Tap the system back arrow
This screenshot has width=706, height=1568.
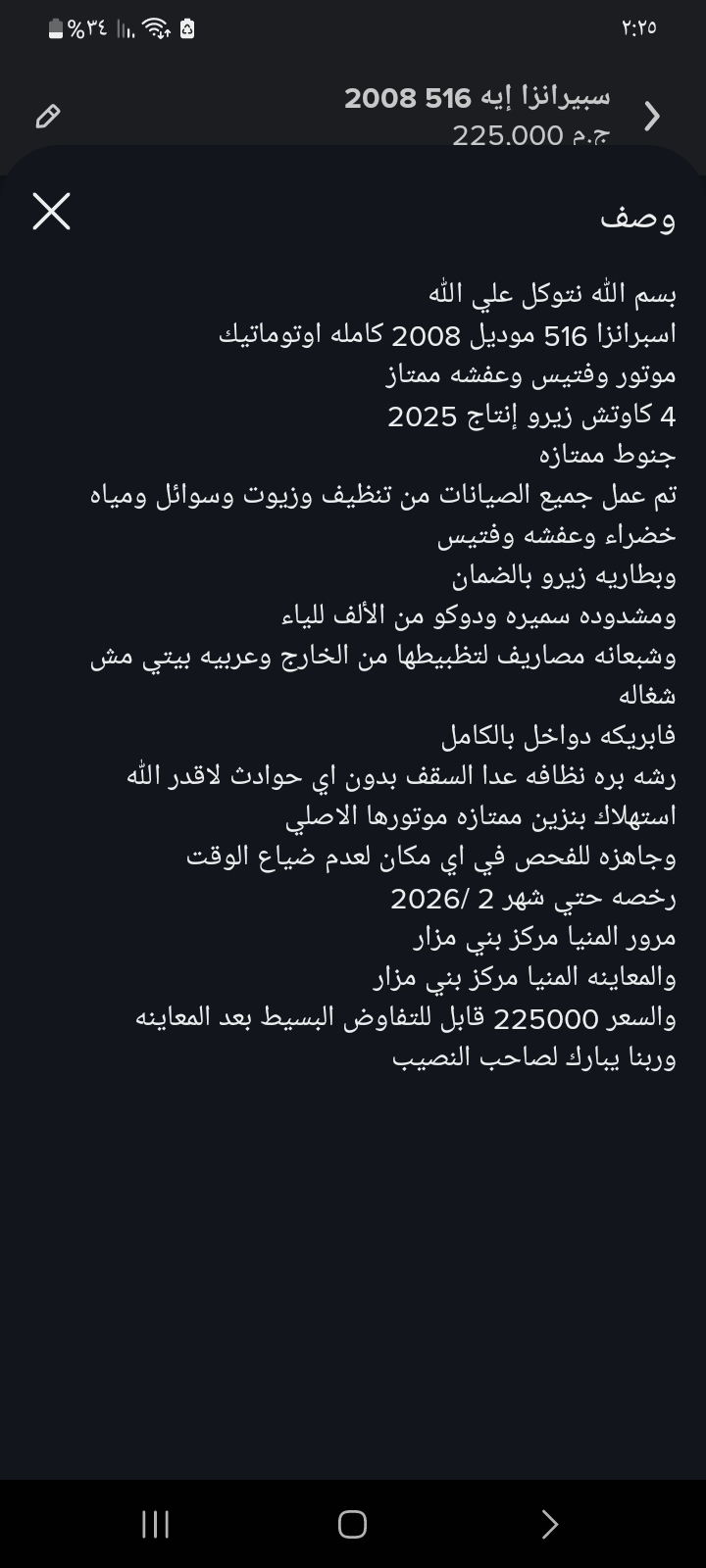click(550, 1524)
